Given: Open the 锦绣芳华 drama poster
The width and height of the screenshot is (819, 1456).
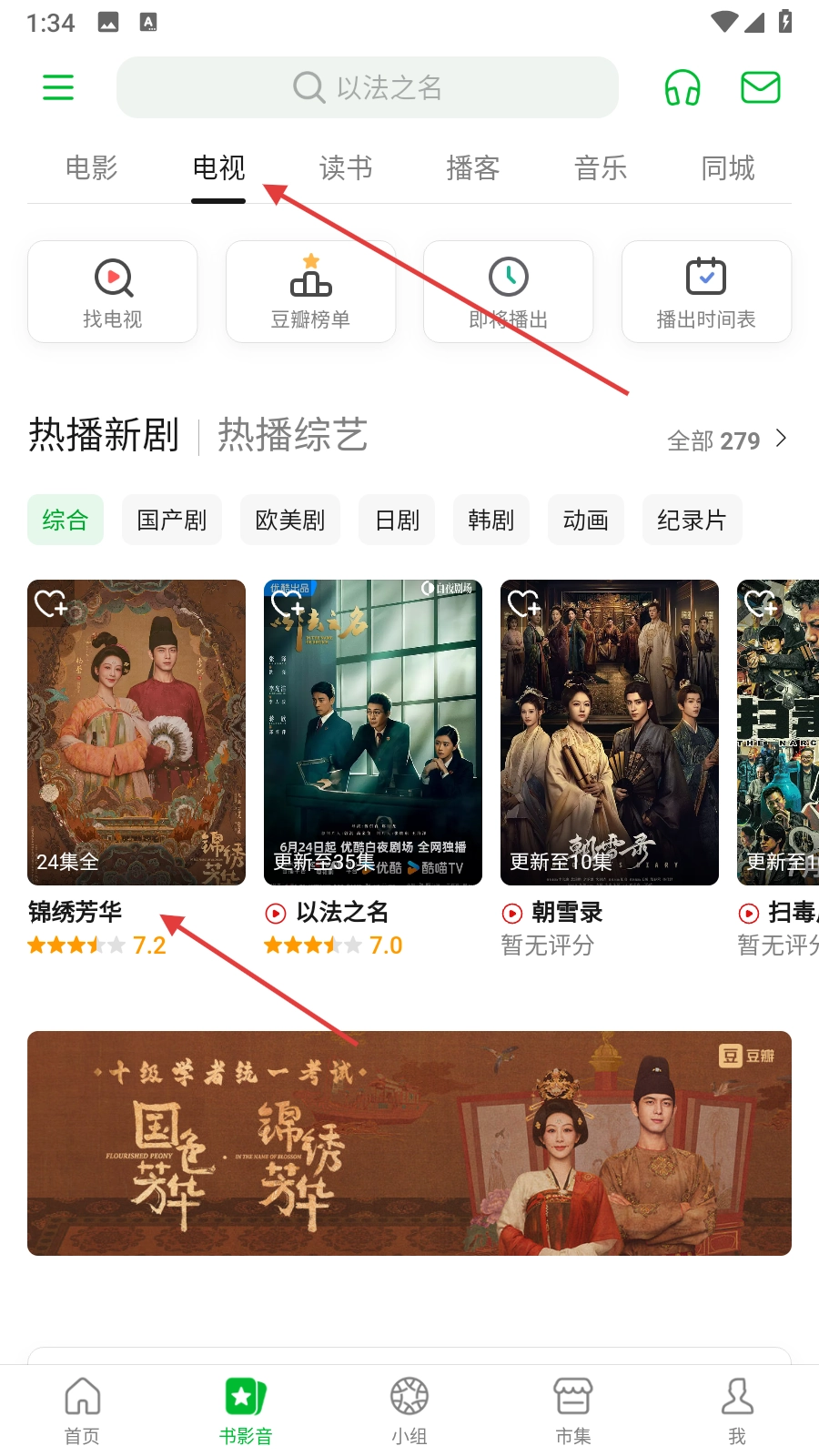Looking at the screenshot, I should (x=136, y=732).
